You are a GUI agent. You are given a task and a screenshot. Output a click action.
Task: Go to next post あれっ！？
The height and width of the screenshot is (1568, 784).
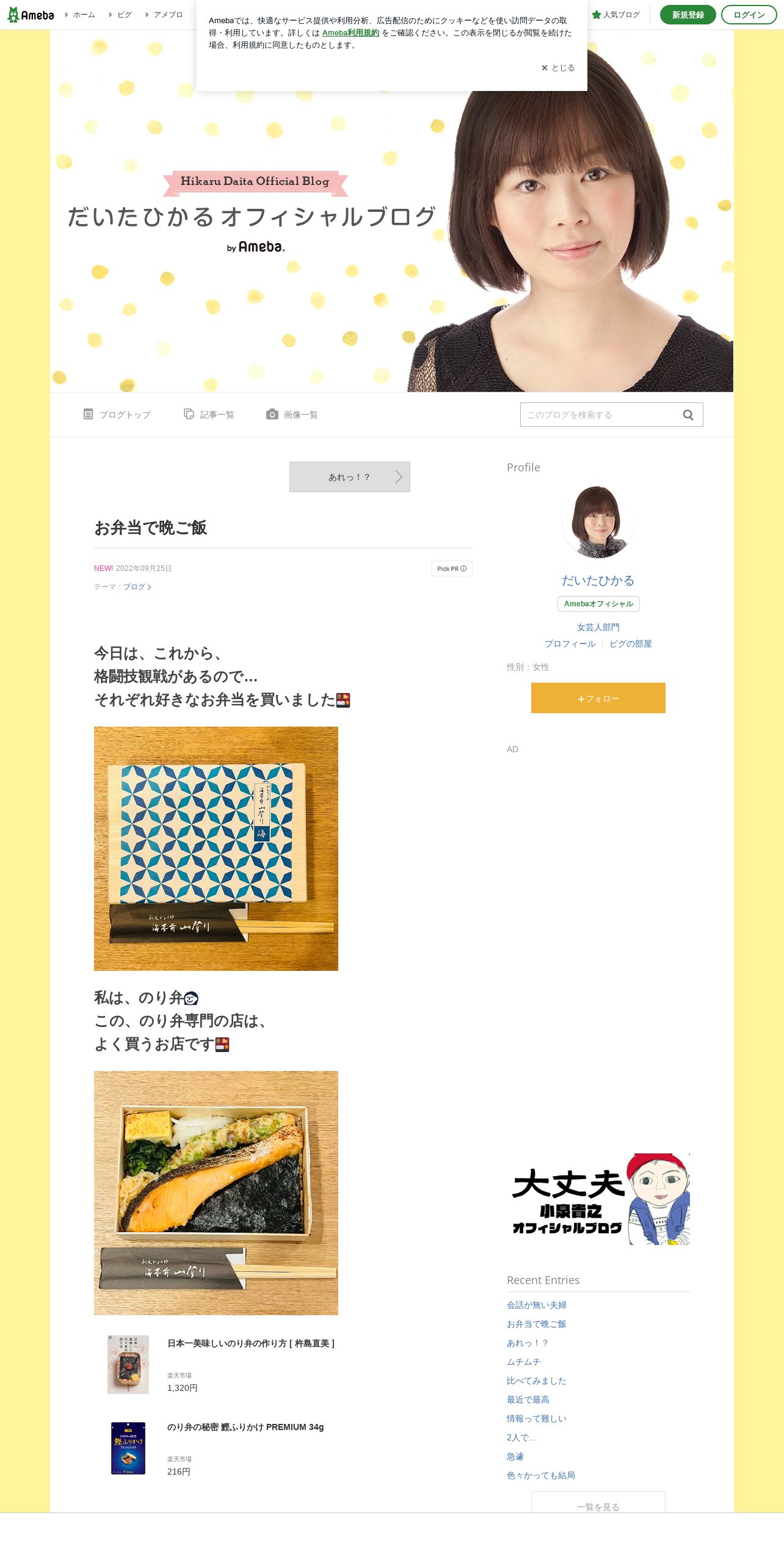click(x=350, y=477)
